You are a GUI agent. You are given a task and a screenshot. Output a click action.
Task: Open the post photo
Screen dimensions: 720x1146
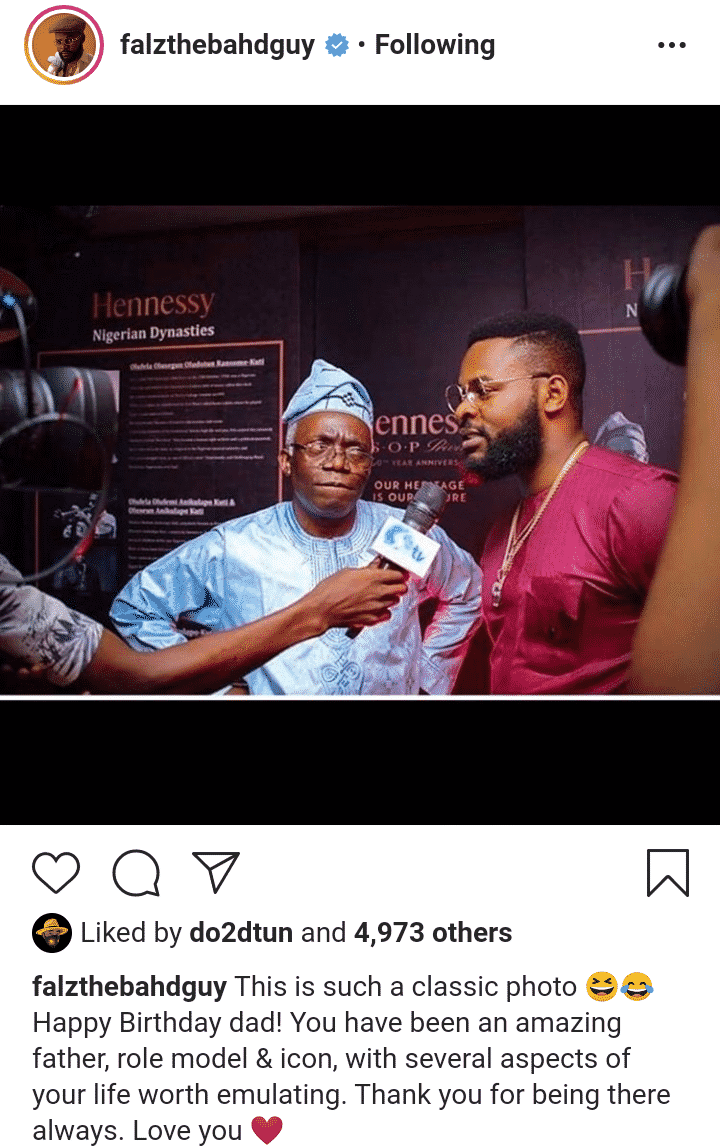tap(360, 450)
